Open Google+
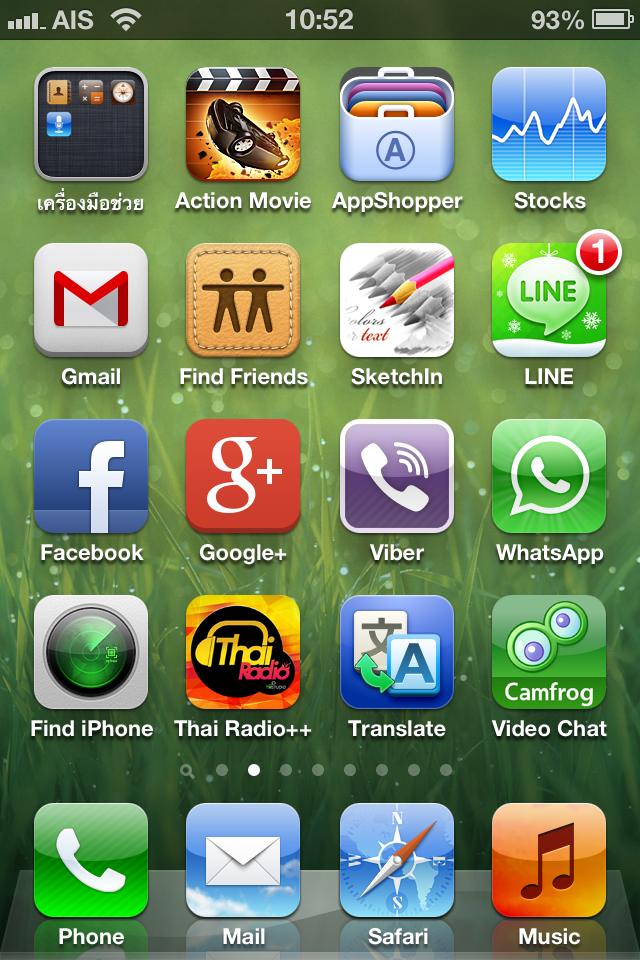 243,476
